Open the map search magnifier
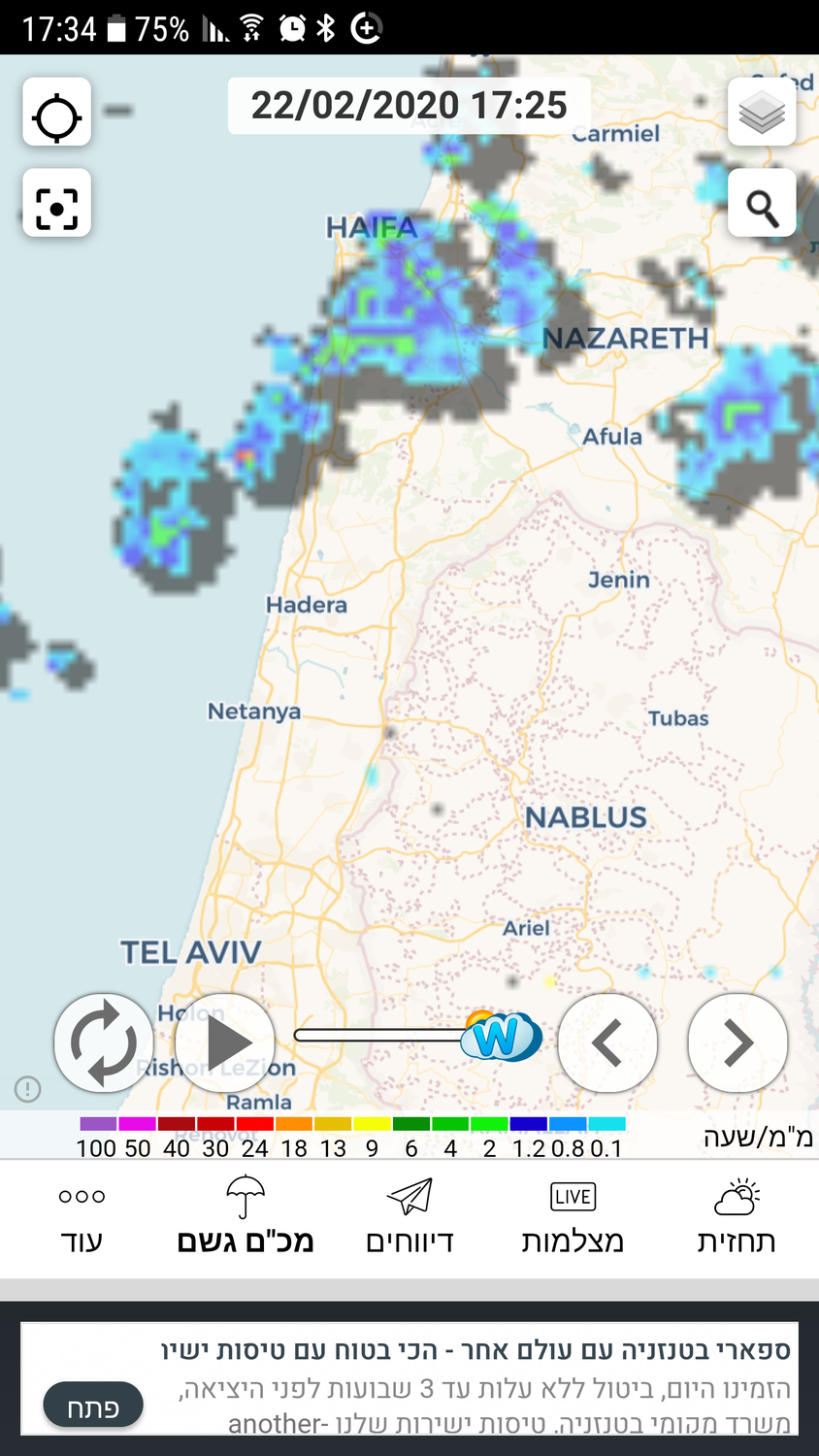The image size is (819, 1456). click(x=762, y=203)
